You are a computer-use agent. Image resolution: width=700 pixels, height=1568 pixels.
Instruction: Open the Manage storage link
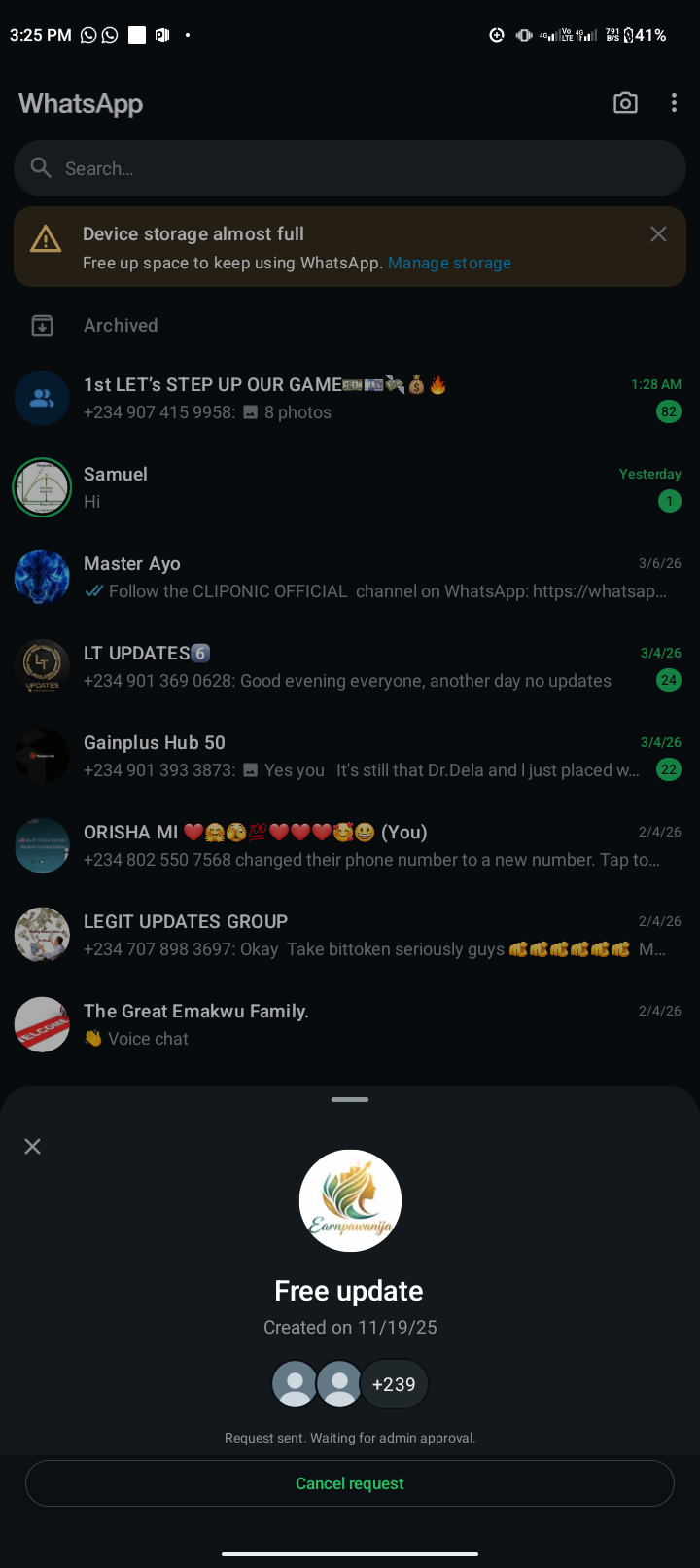click(449, 263)
